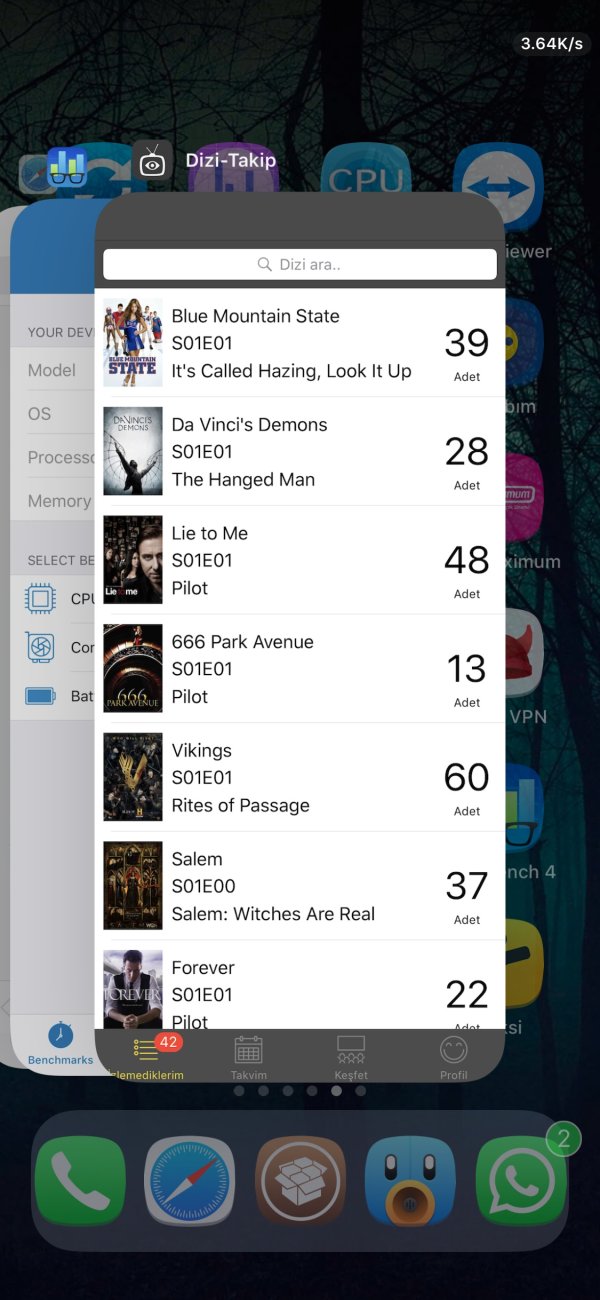The height and width of the screenshot is (1300, 600).
Task: Open Da Vinci's Demons series row
Action: (x=300, y=452)
